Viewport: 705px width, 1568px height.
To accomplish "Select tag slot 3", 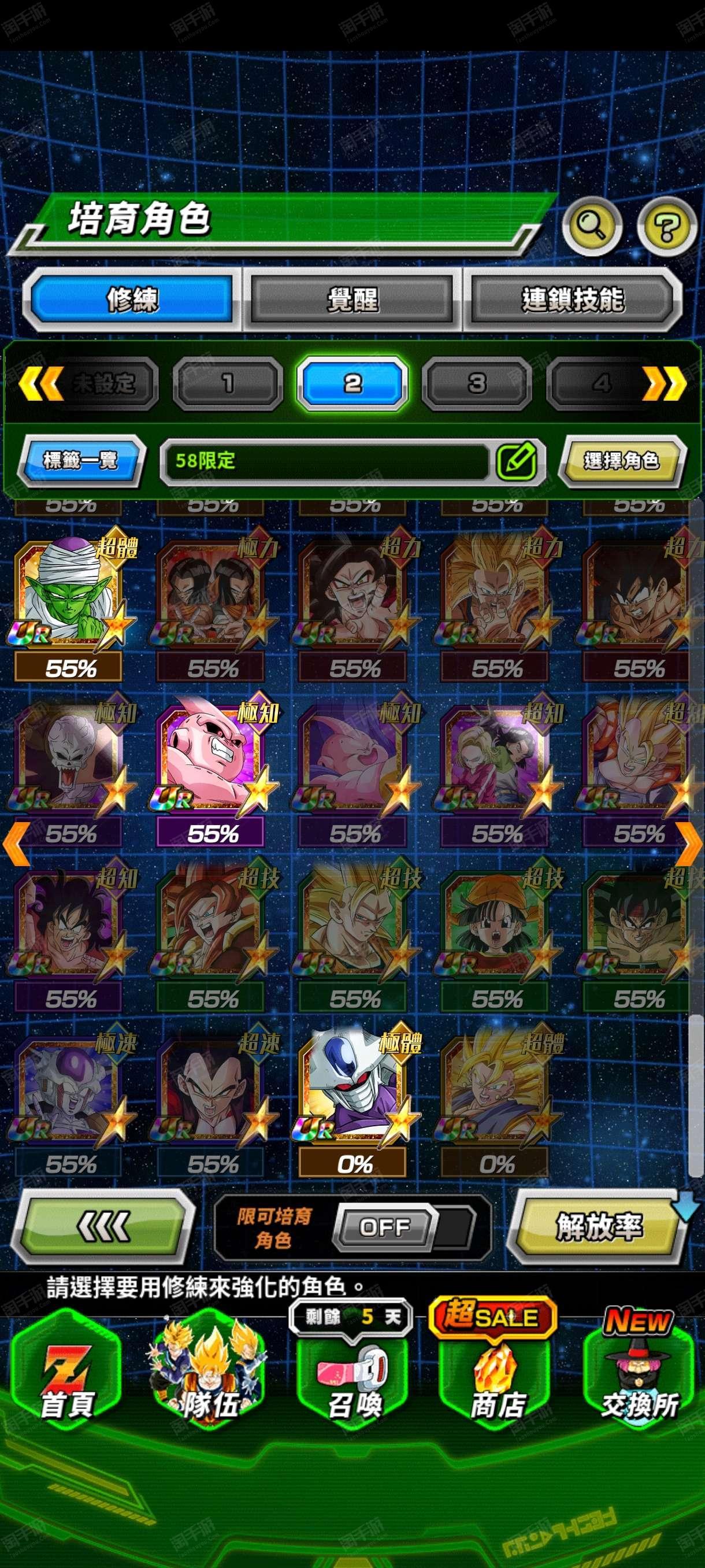I will [x=477, y=383].
